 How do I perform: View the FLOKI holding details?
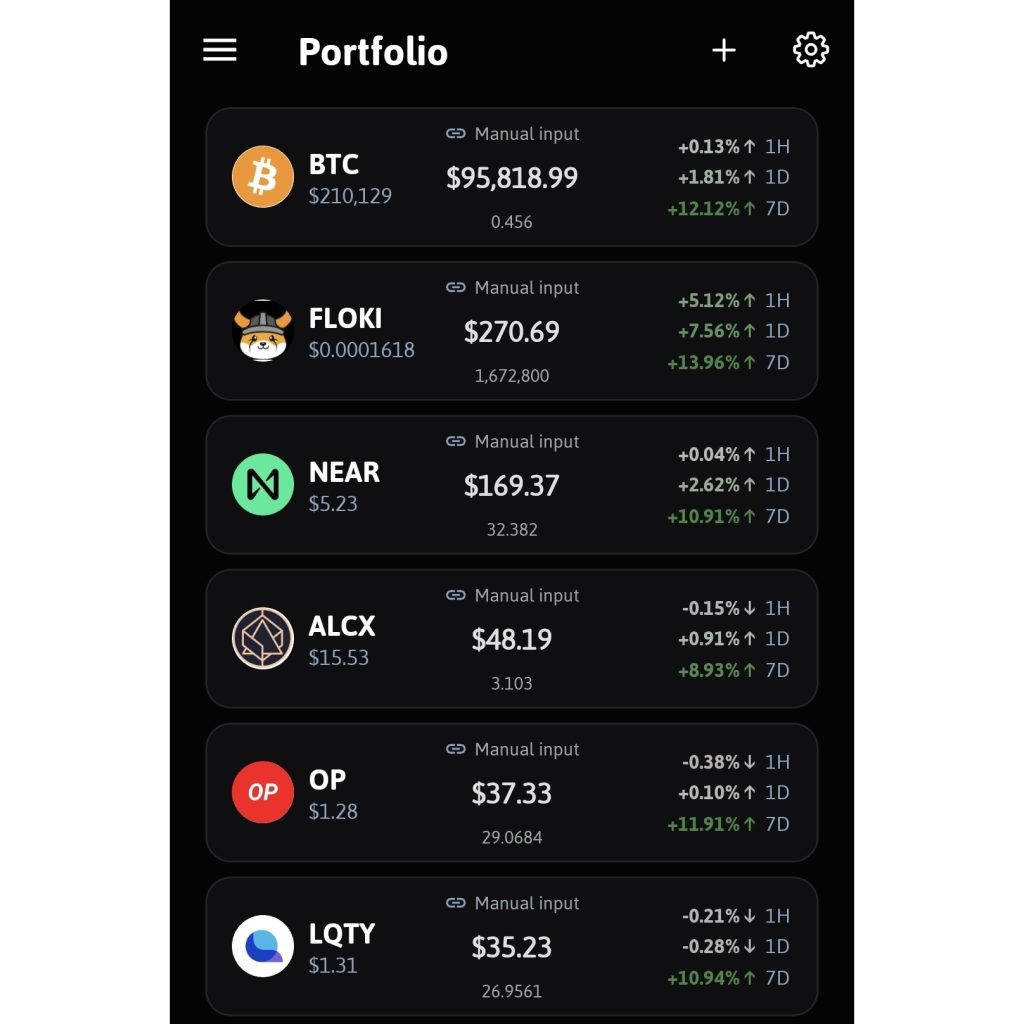pyautogui.click(x=511, y=331)
